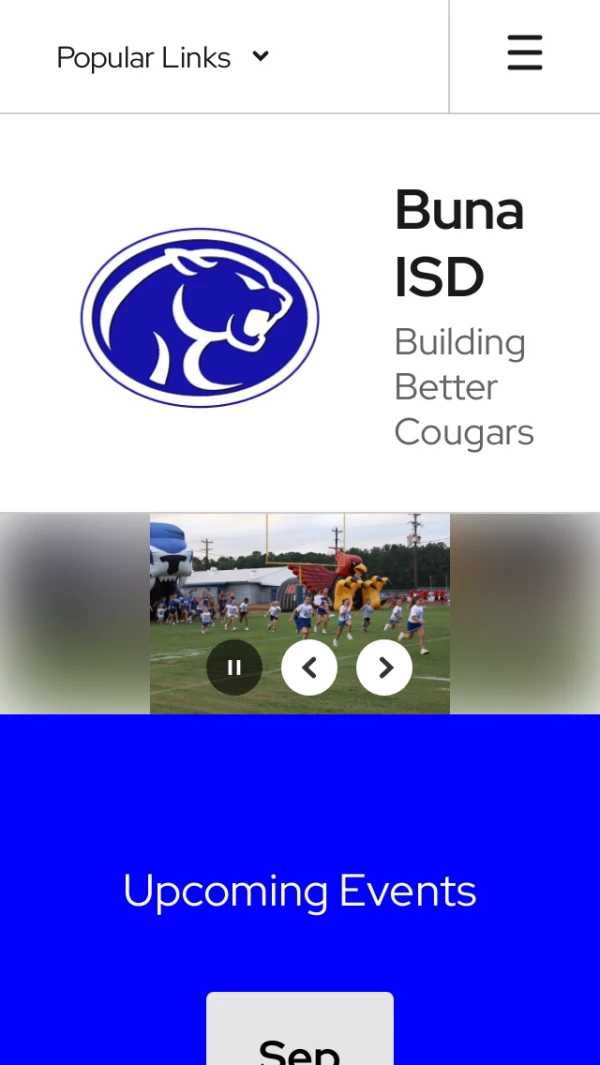Go to the previous slideshow photo

click(309, 667)
